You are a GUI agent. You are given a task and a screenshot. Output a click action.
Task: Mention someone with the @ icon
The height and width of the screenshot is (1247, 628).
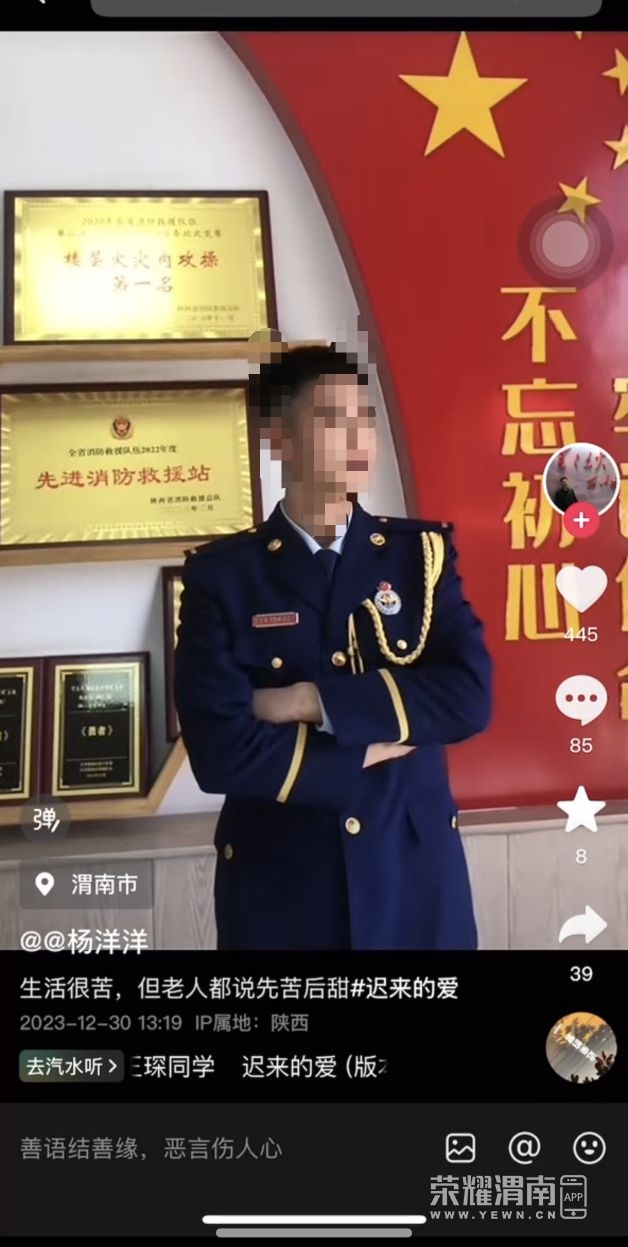[524, 1148]
